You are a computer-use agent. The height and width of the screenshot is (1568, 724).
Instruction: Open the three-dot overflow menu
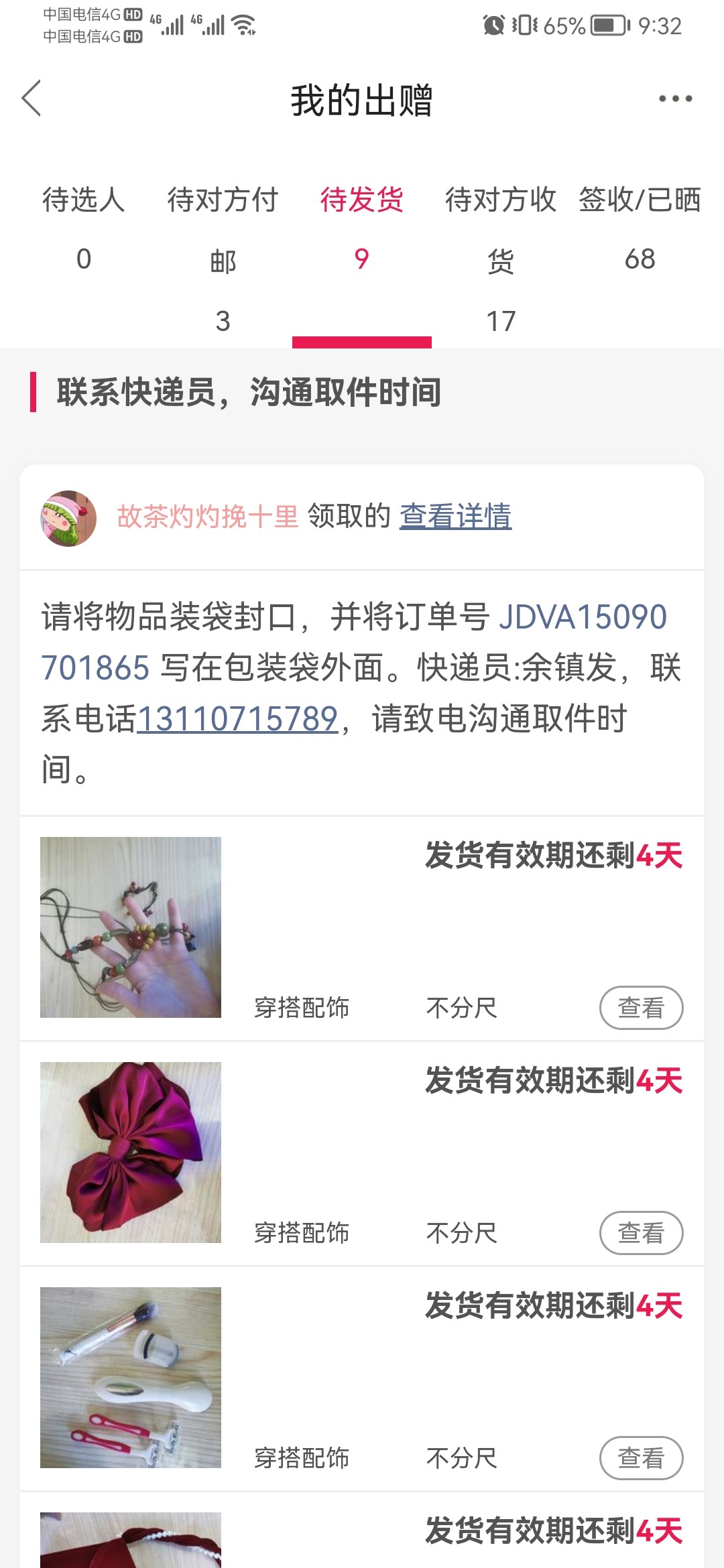(x=675, y=99)
